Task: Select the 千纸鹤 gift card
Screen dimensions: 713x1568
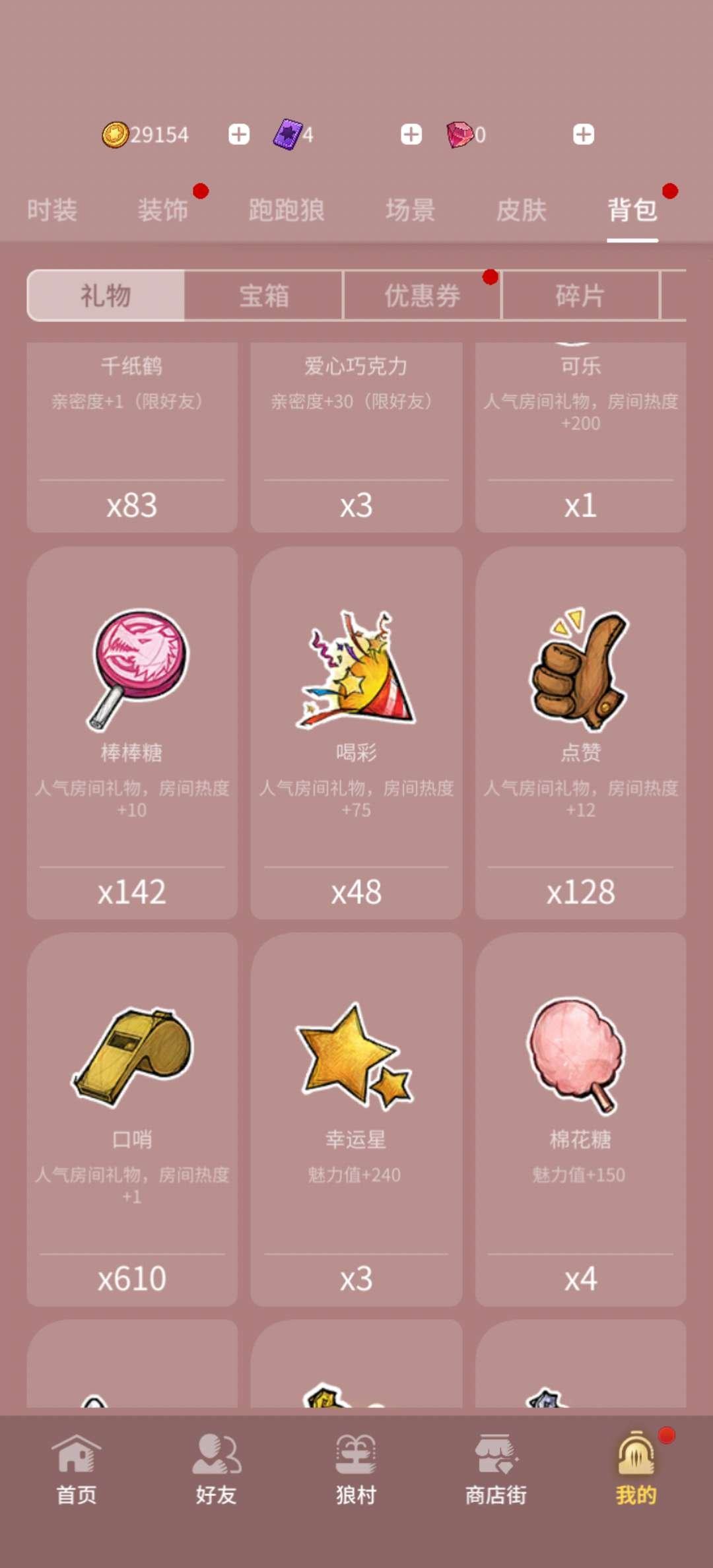Action: point(132,429)
